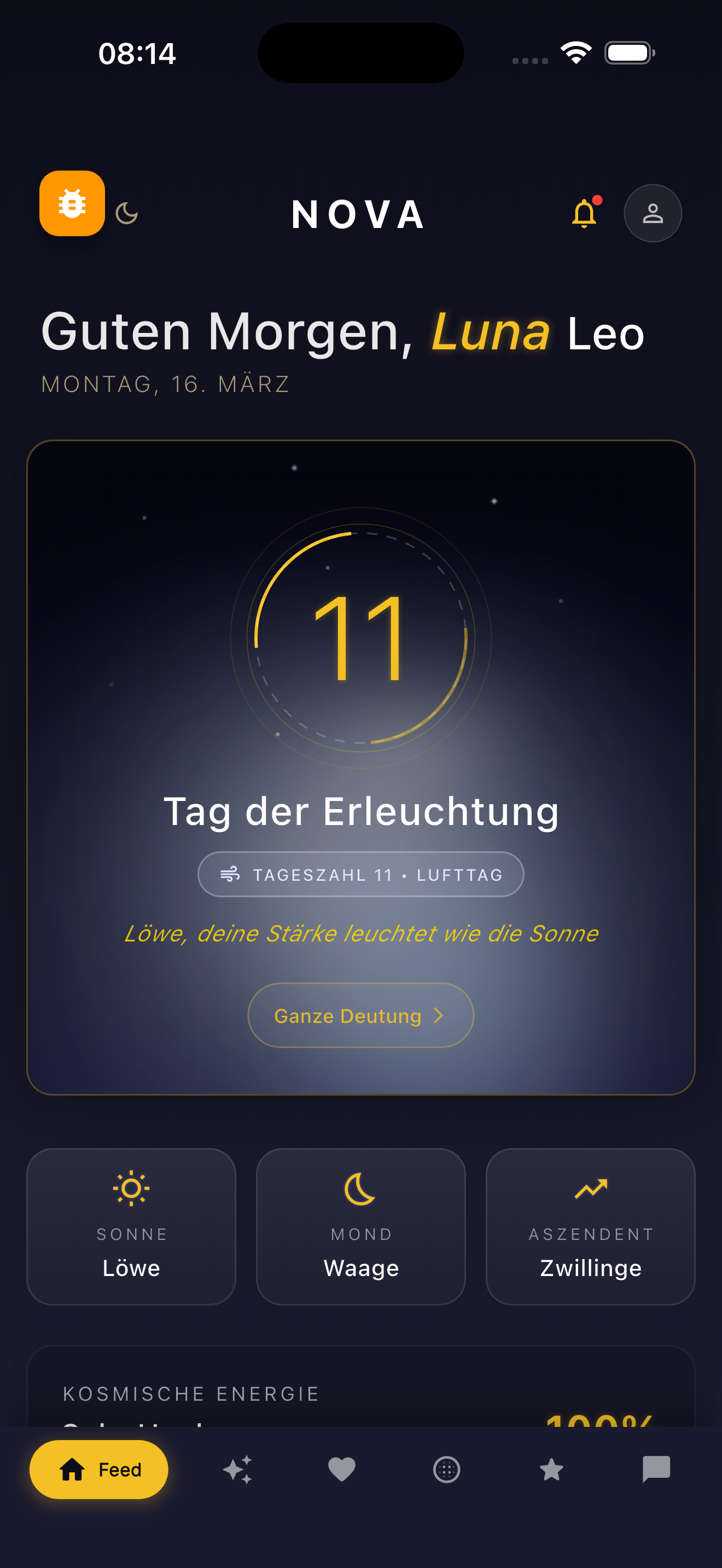Switch to the heart tab
Screen dimensions: 722x1568
pyautogui.click(x=341, y=1470)
